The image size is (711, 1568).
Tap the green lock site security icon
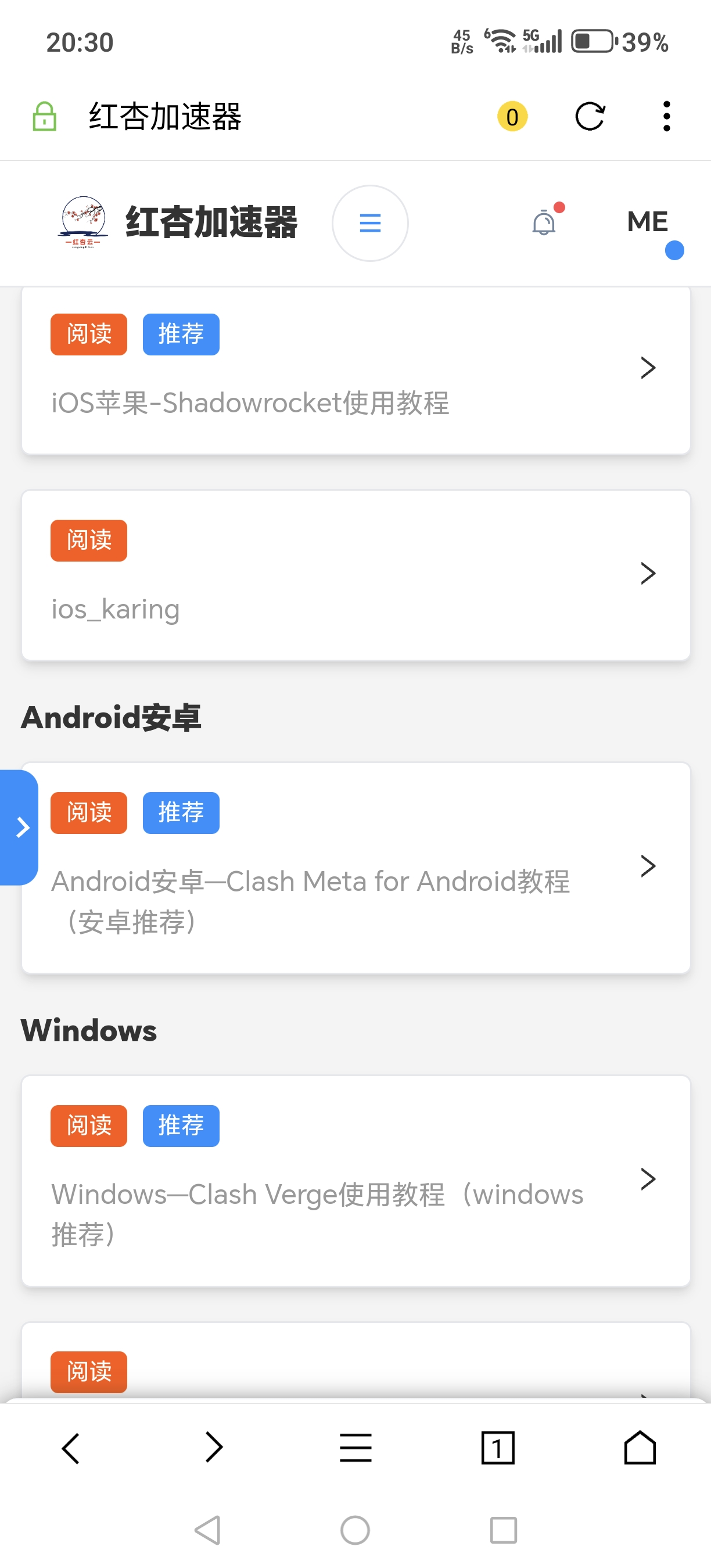coord(44,116)
